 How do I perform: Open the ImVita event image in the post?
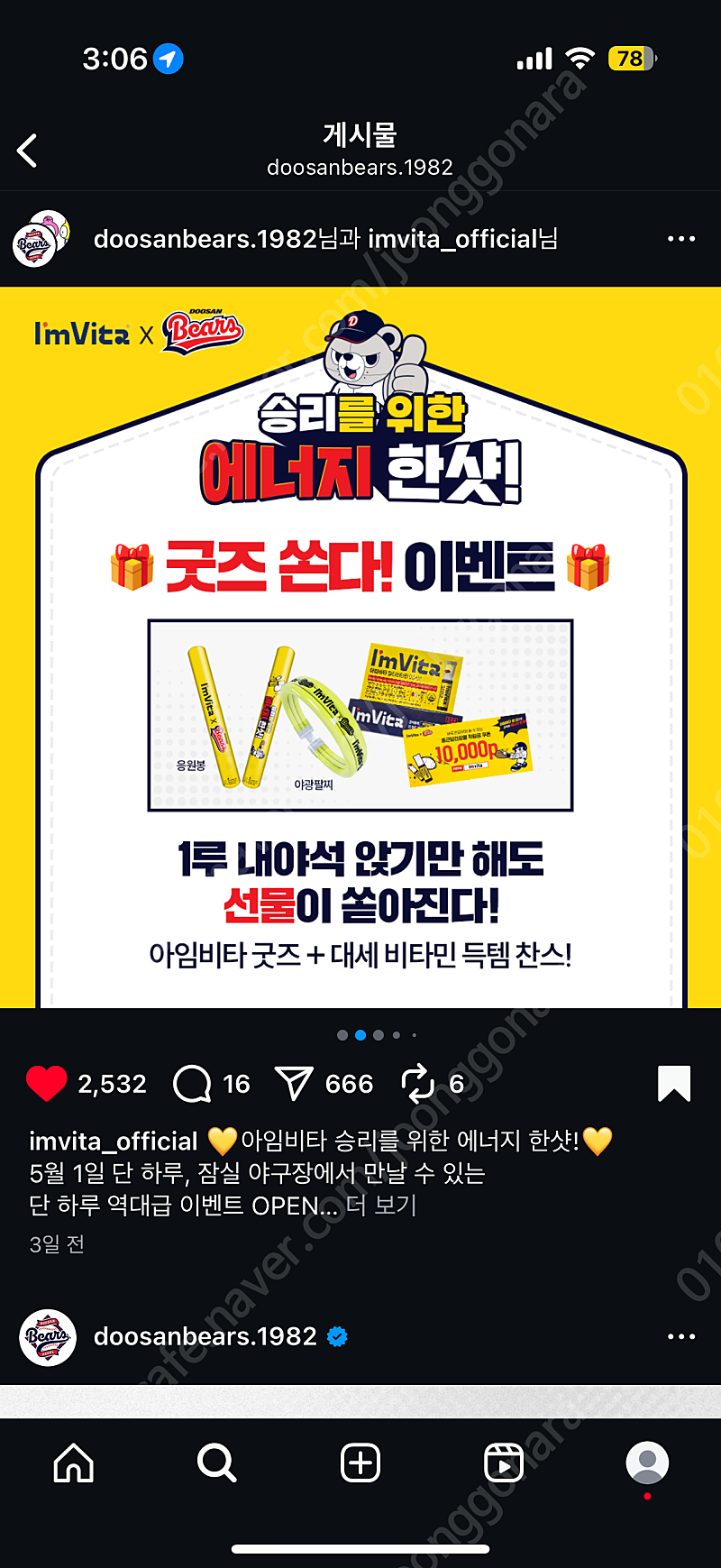tap(360, 647)
